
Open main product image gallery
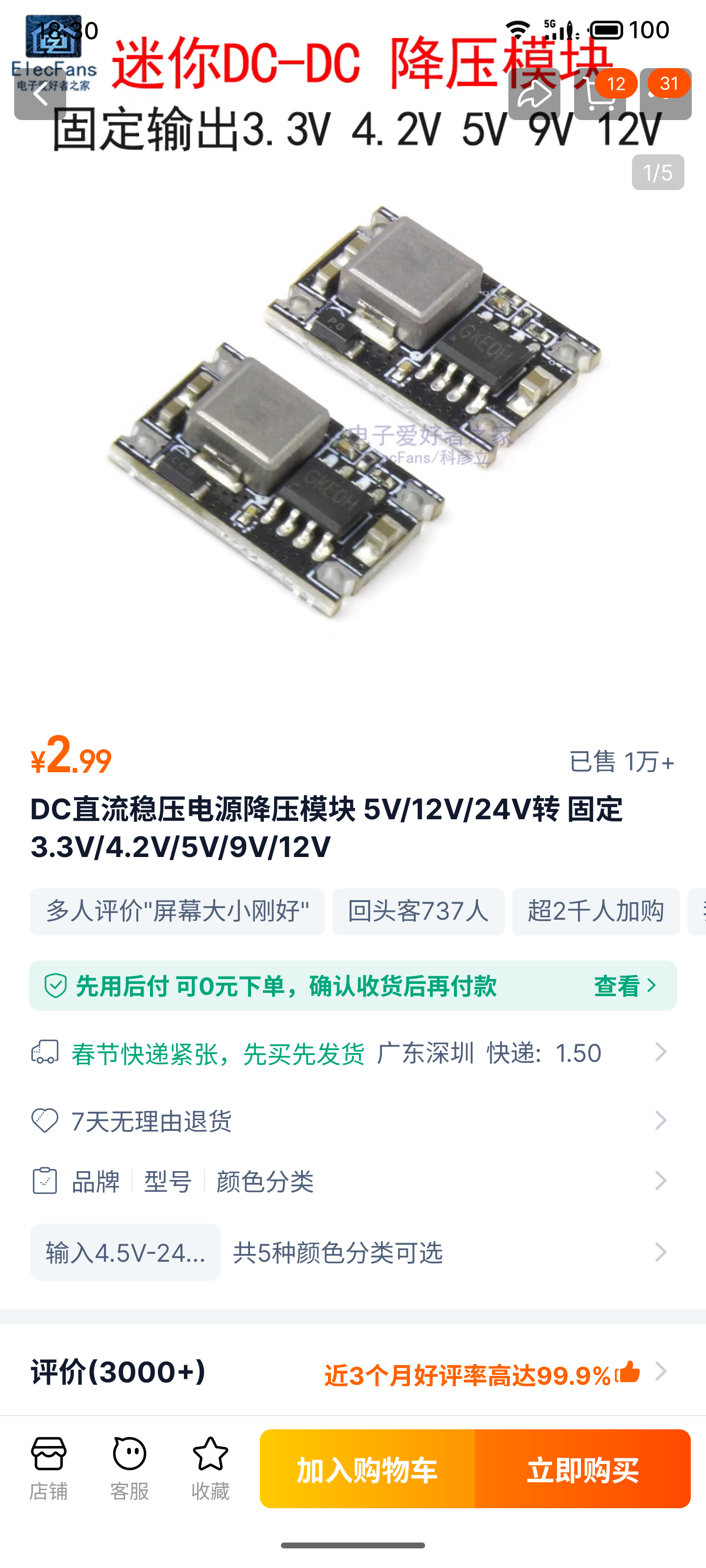pos(353,414)
